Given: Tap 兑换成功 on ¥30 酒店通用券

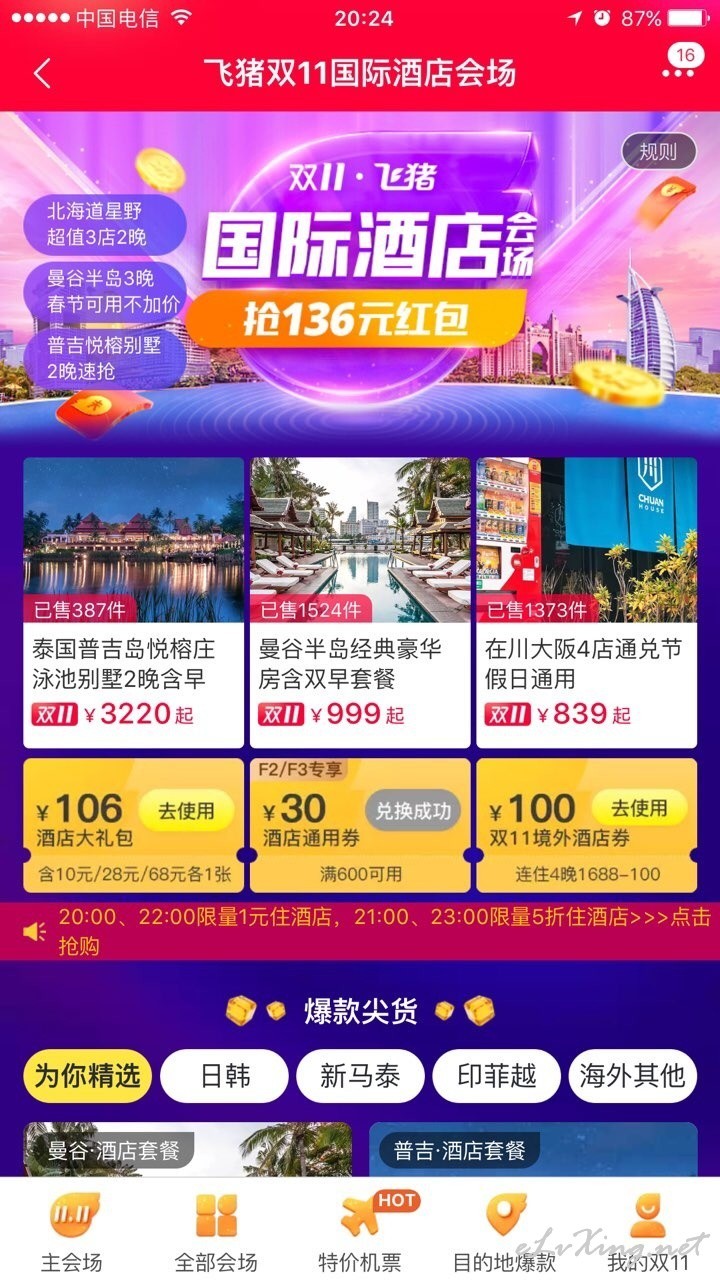Looking at the screenshot, I should coord(413,810).
